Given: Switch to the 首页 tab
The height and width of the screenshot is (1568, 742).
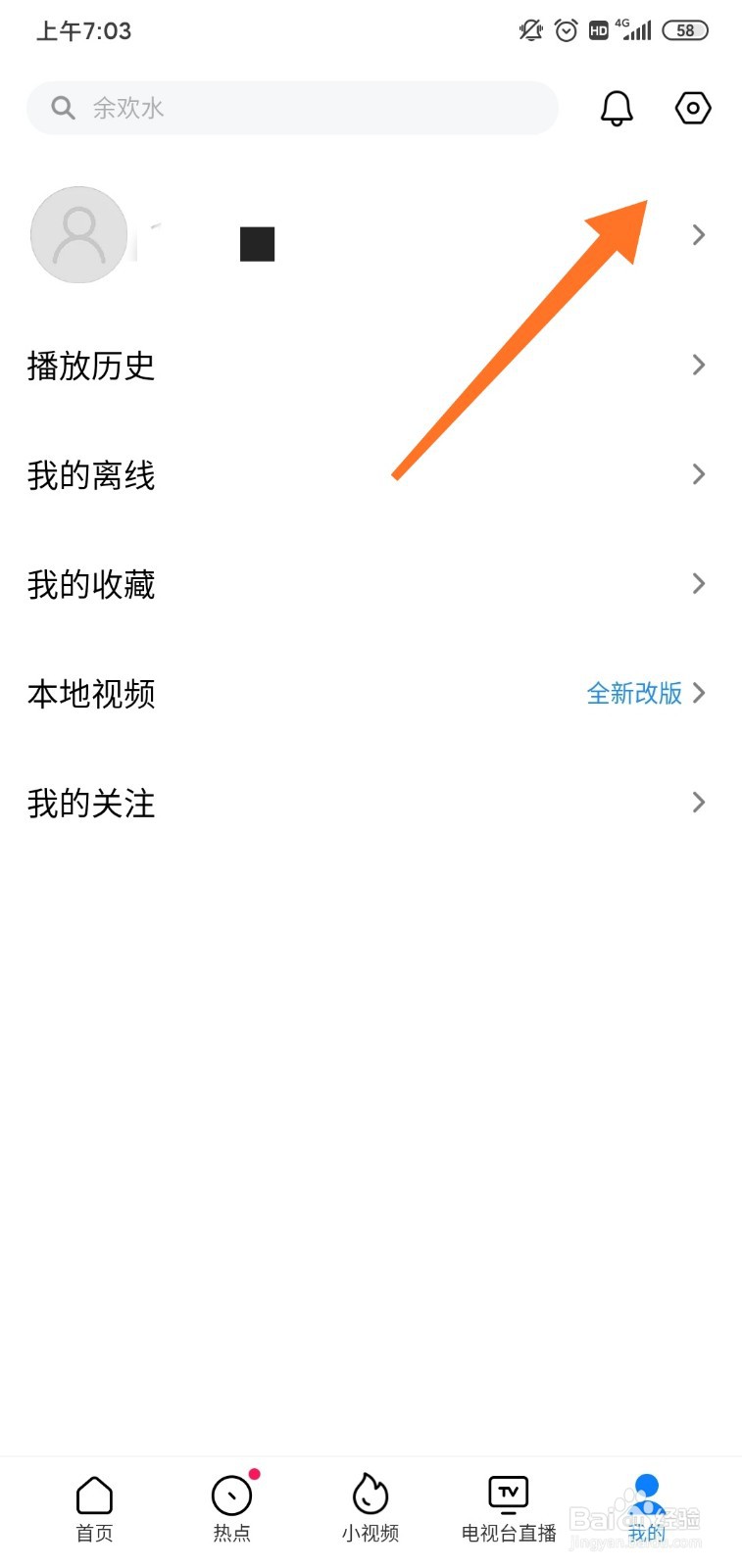Looking at the screenshot, I should (x=94, y=1509).
